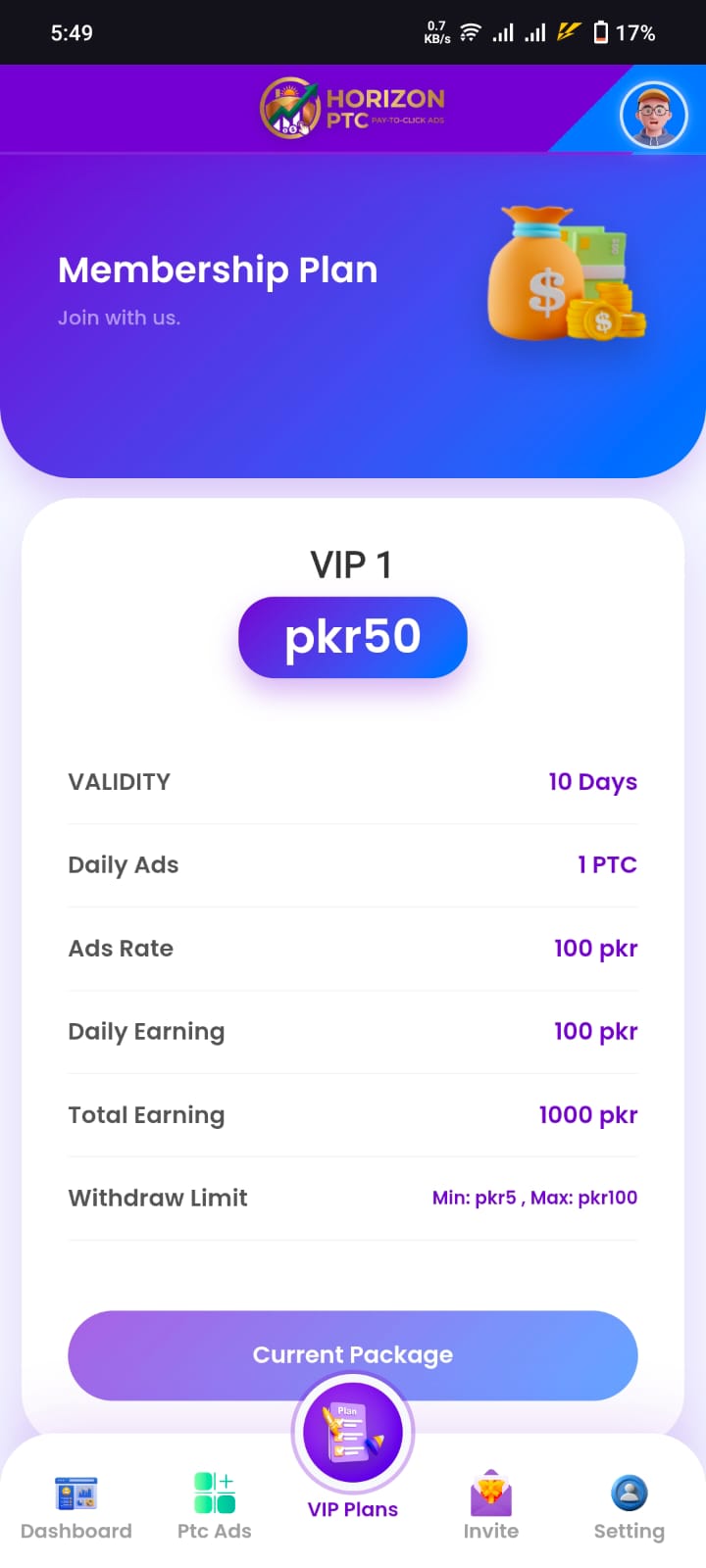Select the VIP Plans tab

point(353,1450)
